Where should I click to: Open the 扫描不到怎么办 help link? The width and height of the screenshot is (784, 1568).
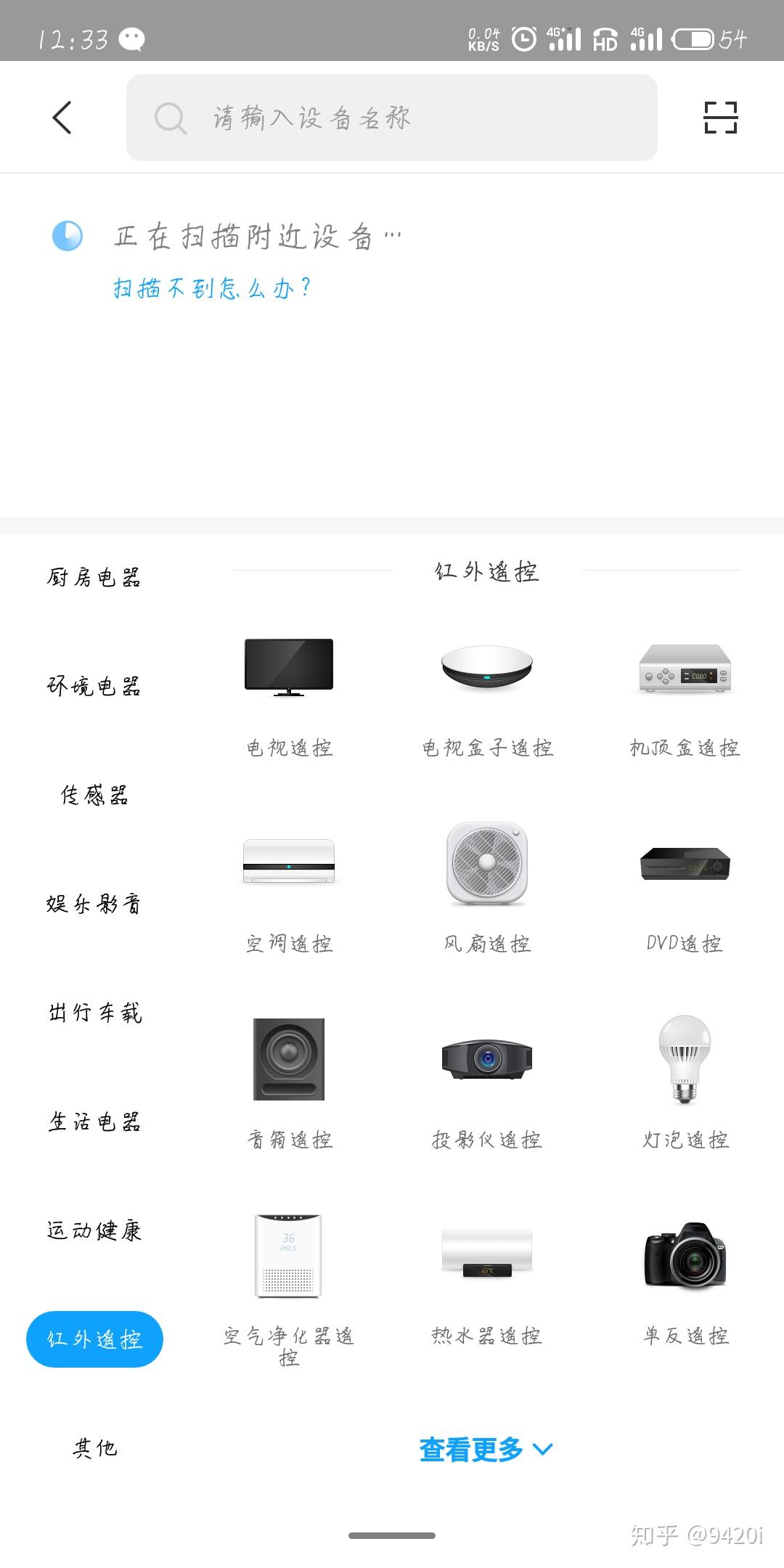pyautogui.click(x=212, y=288)
